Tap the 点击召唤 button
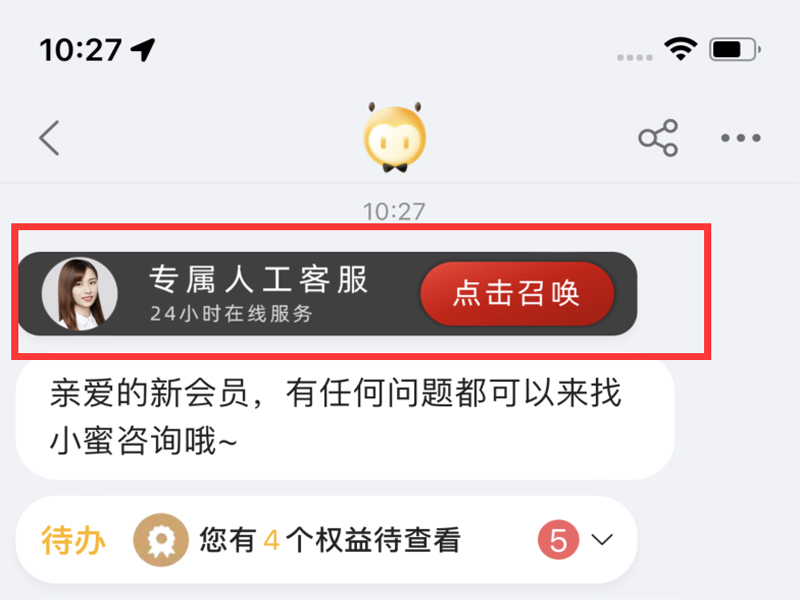 (516, 293)
